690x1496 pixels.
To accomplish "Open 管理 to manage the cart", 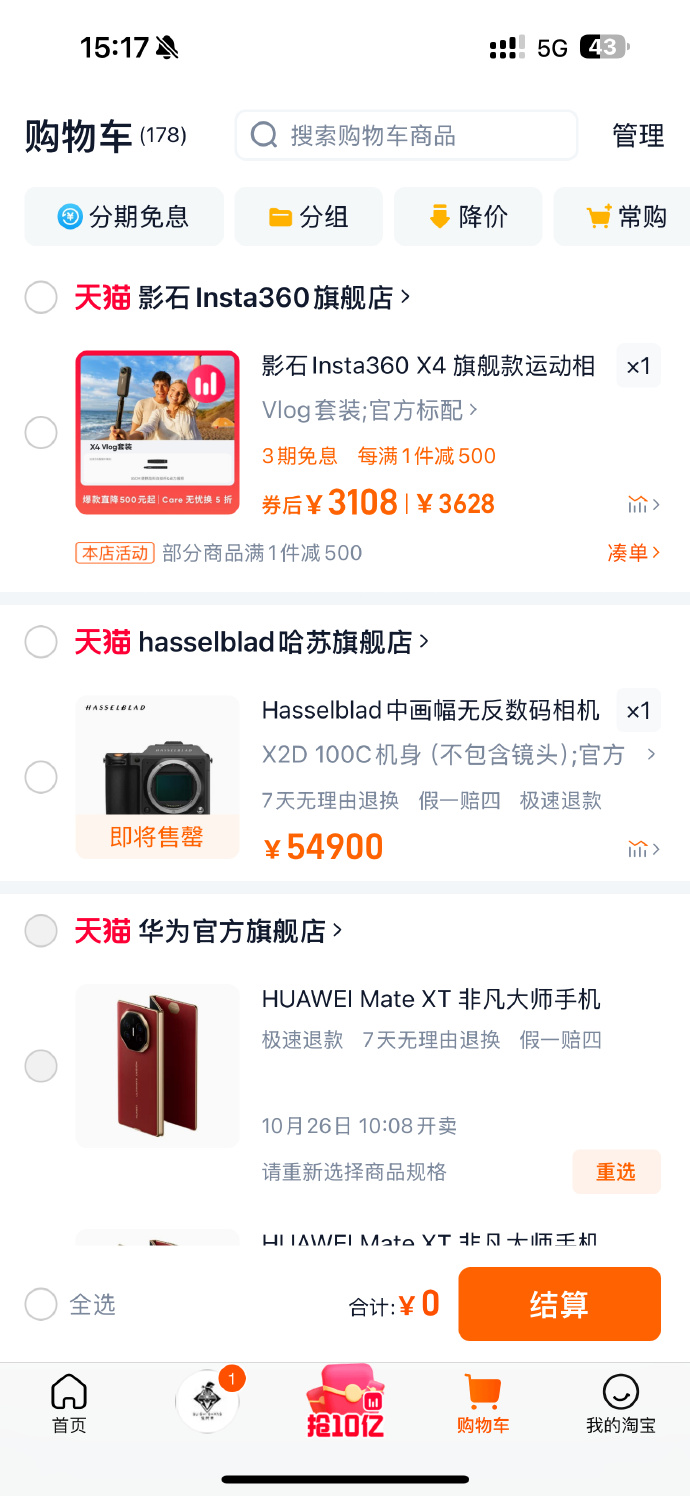I will coord(638,136).
